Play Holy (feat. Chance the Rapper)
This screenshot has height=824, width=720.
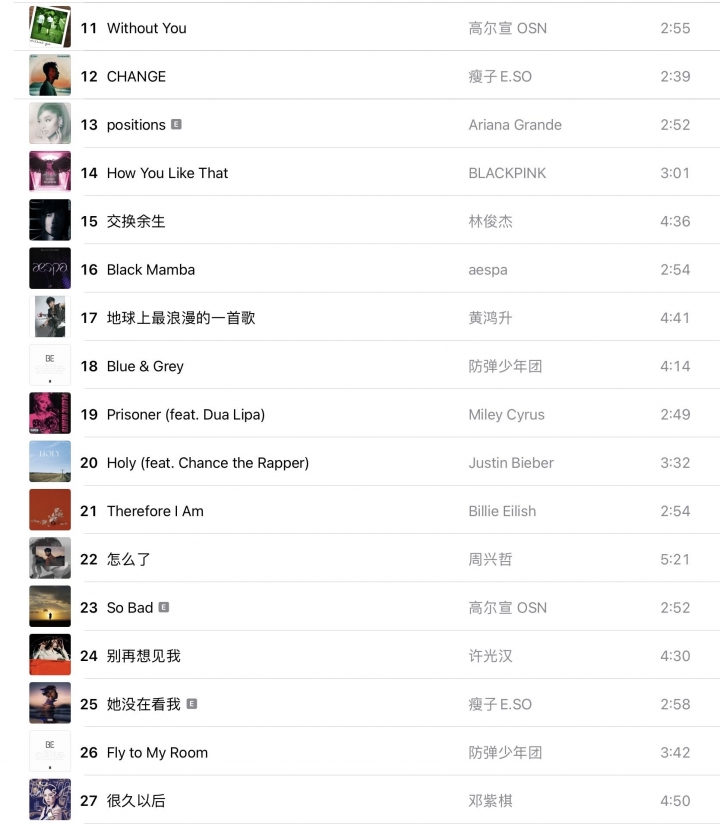pos(208,463)
